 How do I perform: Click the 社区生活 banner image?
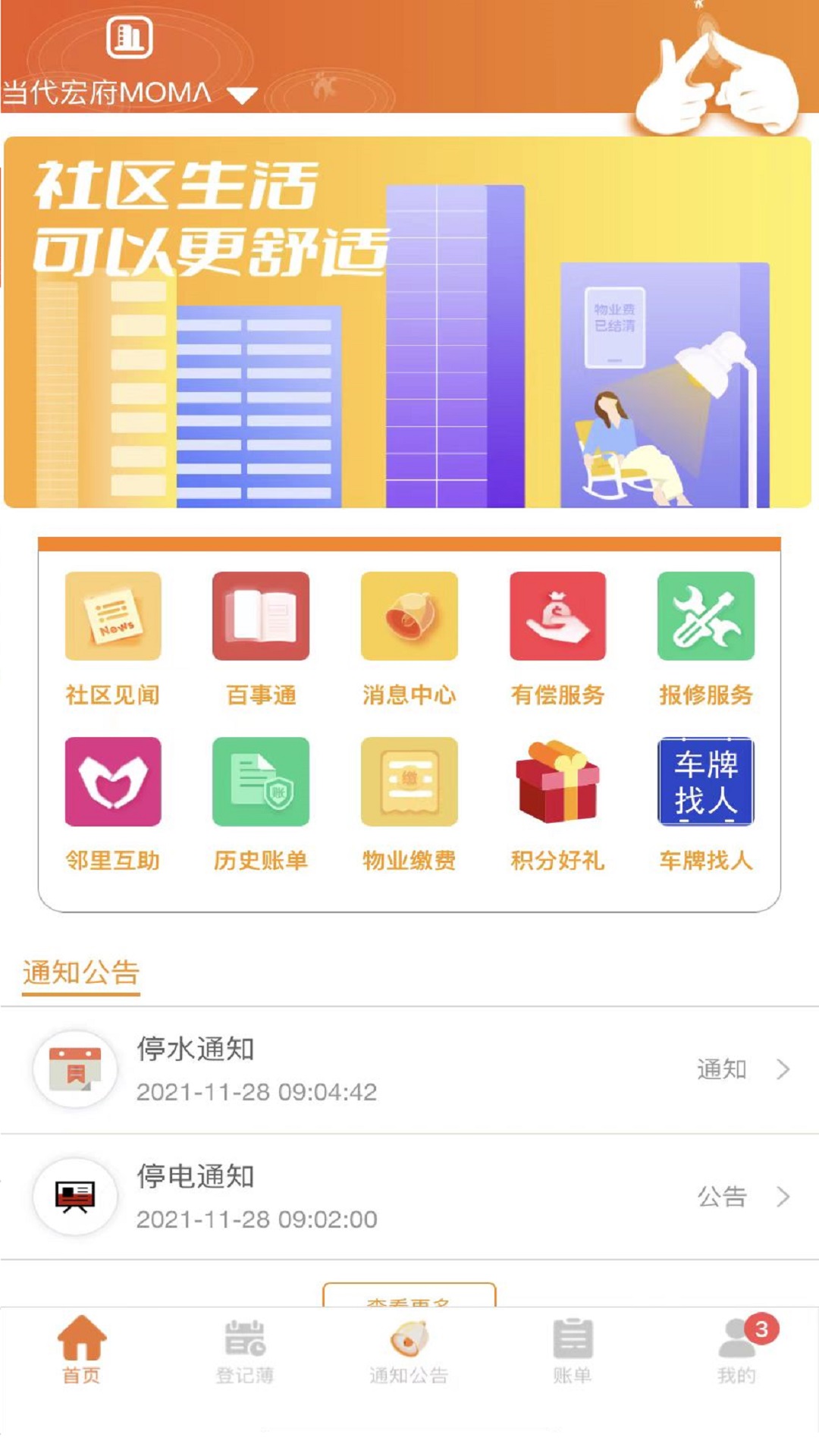coord(409,318)
